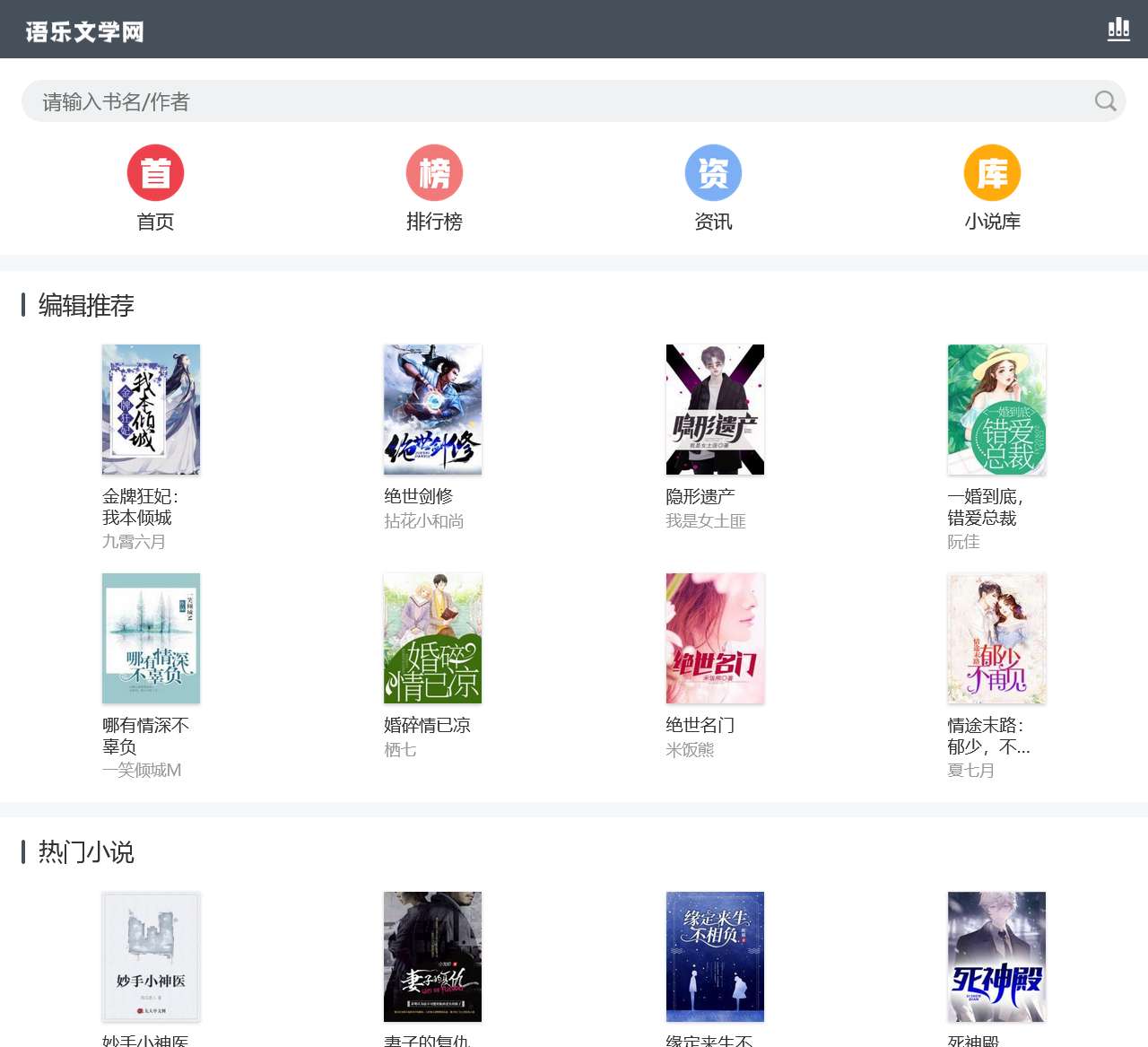Open the novel 金牌狂妃:我本倾城
The width and height of the screenshot is (1148, 1047).
(x=151, y=410)
